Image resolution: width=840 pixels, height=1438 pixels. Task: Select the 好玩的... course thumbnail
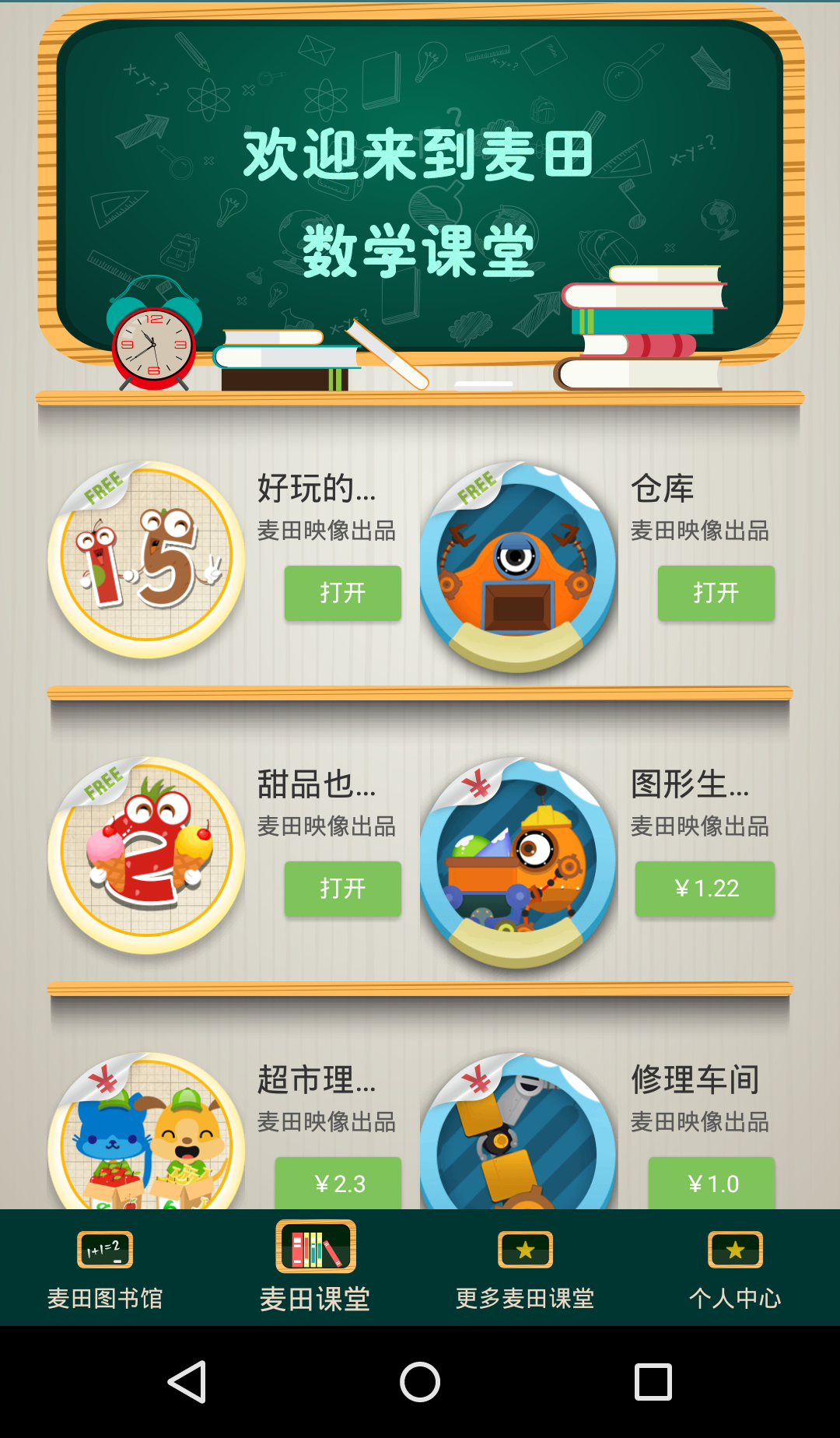point(146,560)
